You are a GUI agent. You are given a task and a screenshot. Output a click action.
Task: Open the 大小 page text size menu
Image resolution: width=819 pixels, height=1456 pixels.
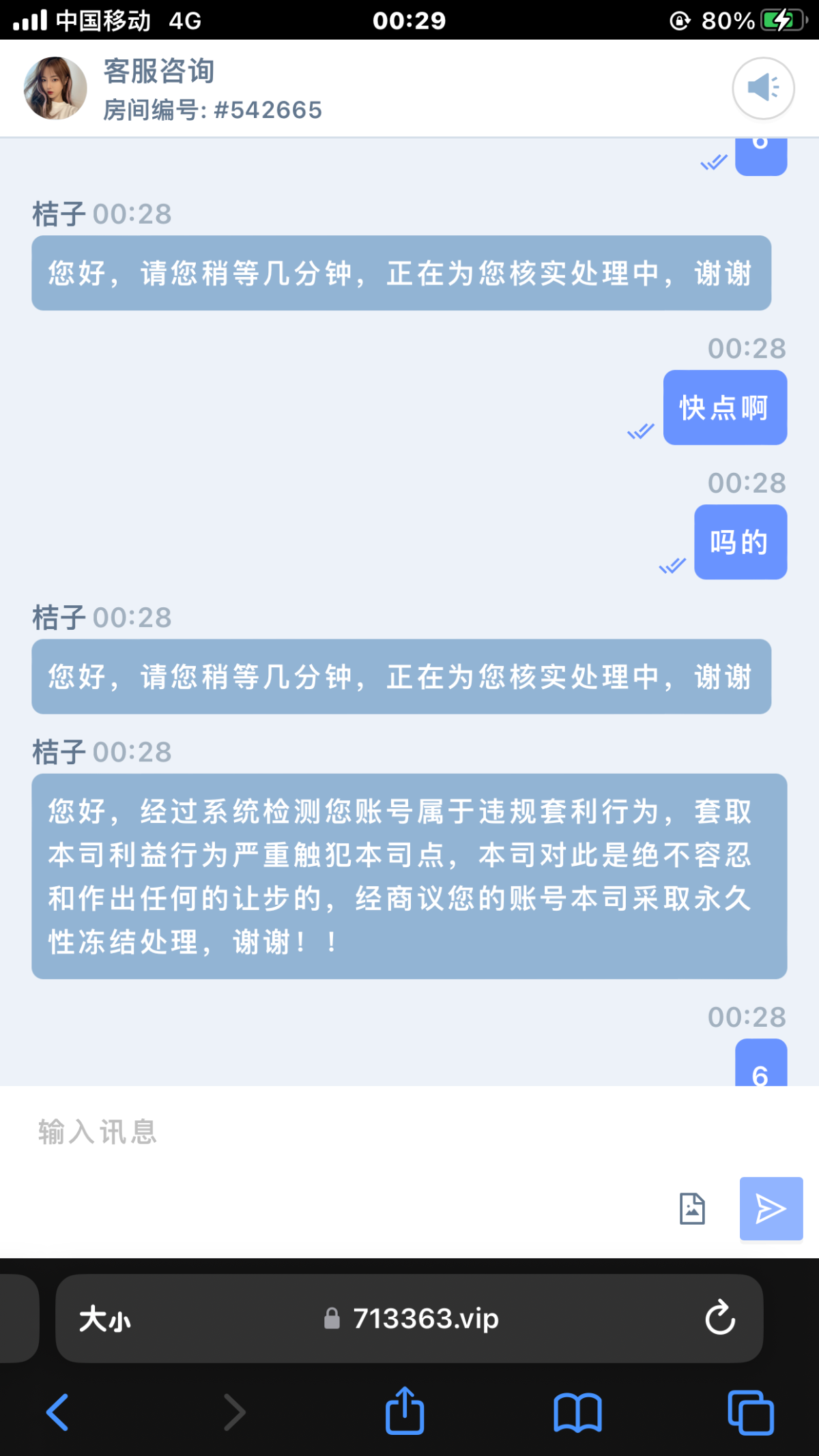tap(104, 1319)
